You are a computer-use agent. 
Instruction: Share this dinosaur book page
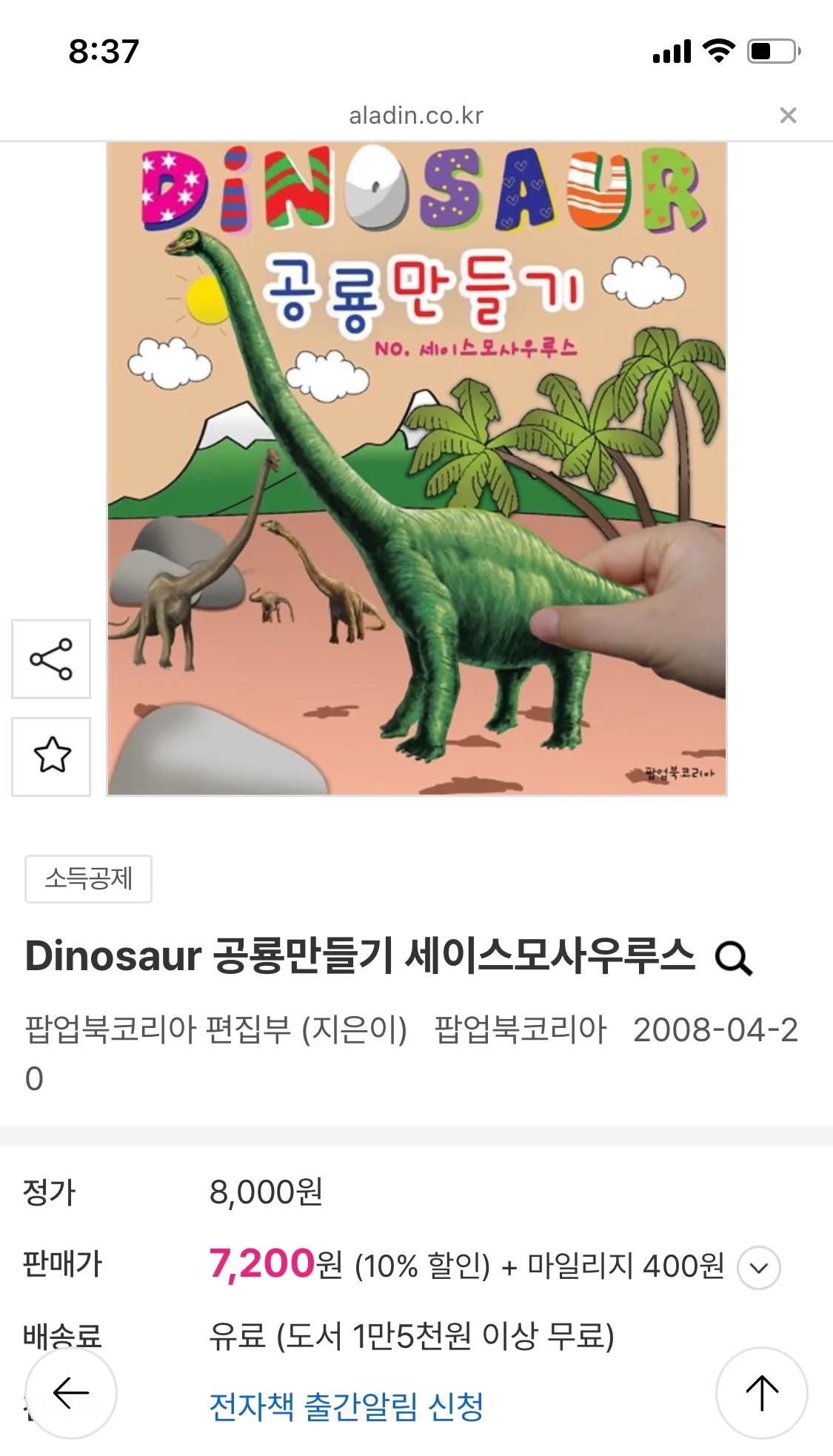51,659
